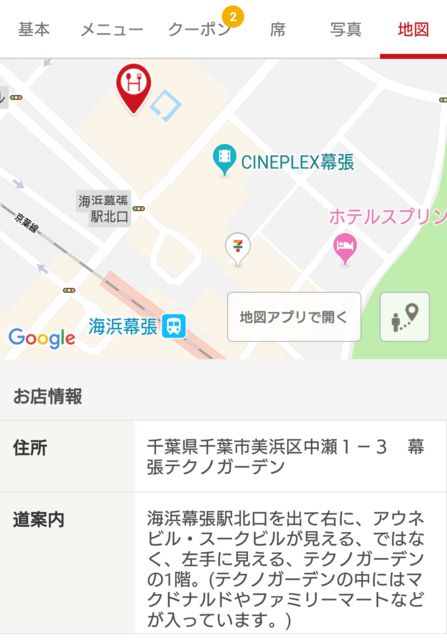The height and width of the screenshot is (640, 447).
Task: Select the クーポン tab
Action: tap(200, 30)
